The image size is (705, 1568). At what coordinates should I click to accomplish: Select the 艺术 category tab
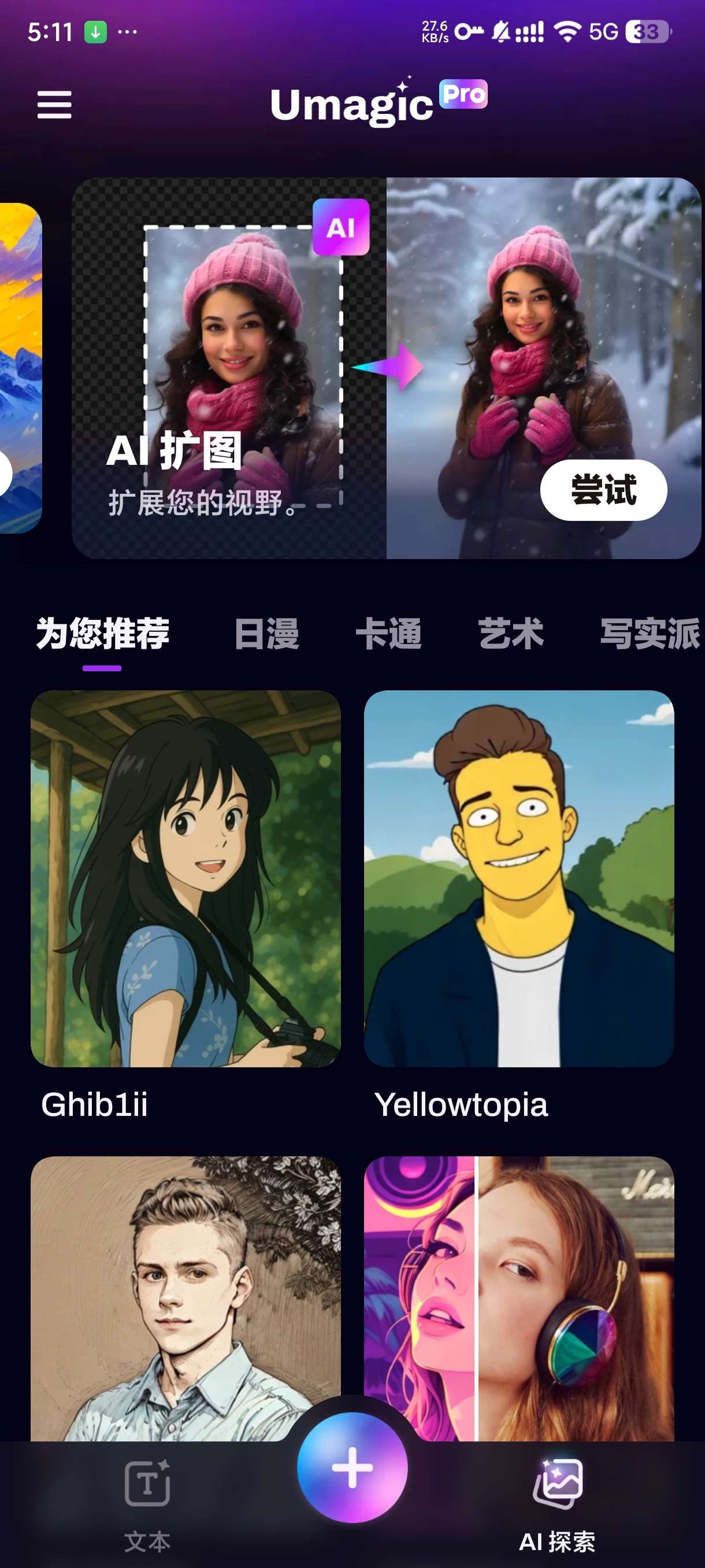[x=510, y=634]
